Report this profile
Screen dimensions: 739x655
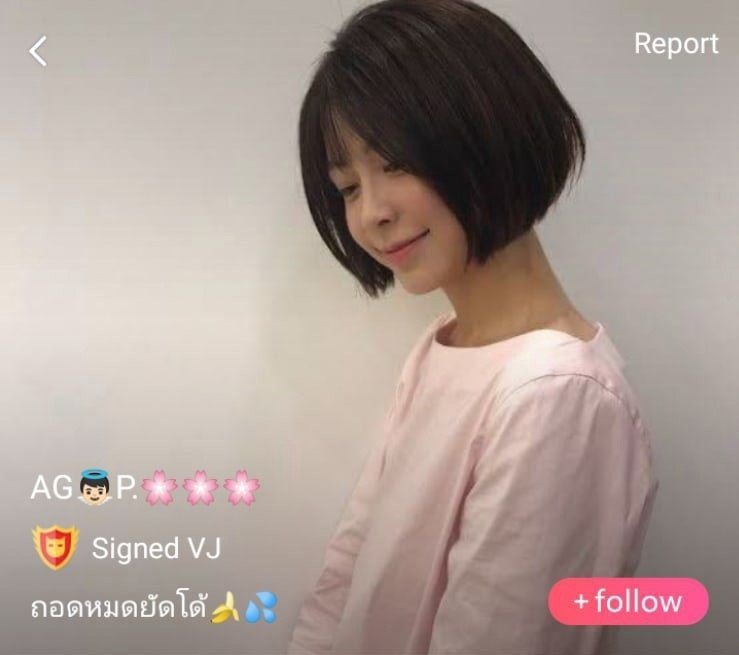(676, 44)
